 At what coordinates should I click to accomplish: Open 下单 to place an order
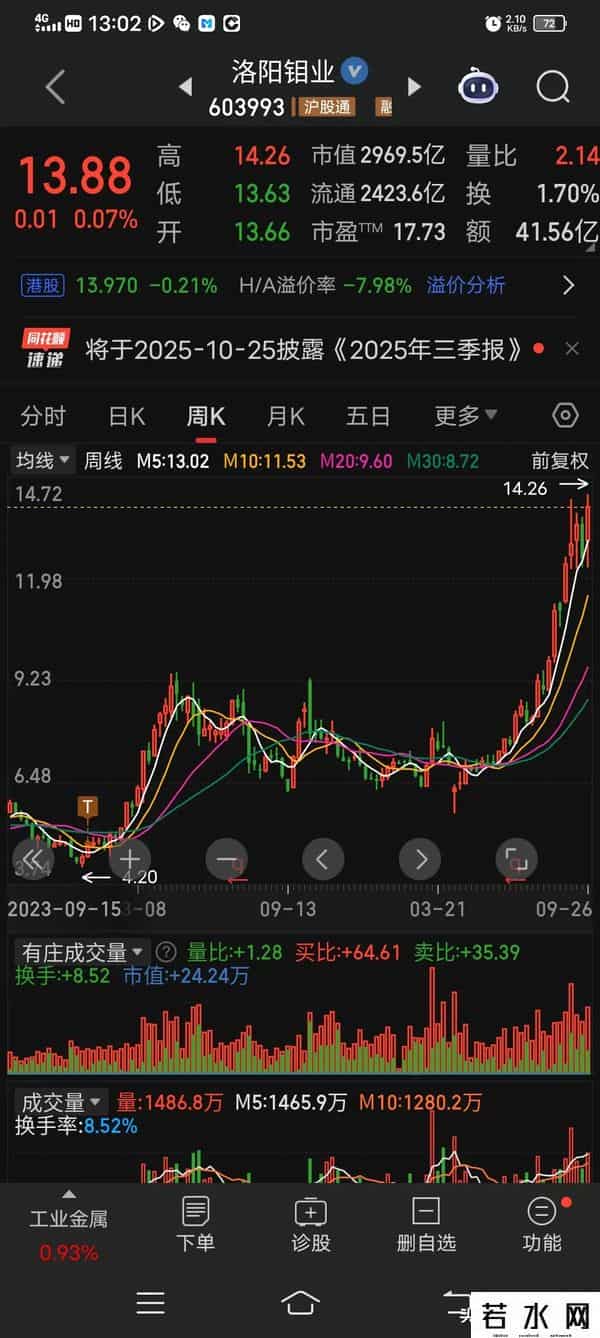point(195,1224)
